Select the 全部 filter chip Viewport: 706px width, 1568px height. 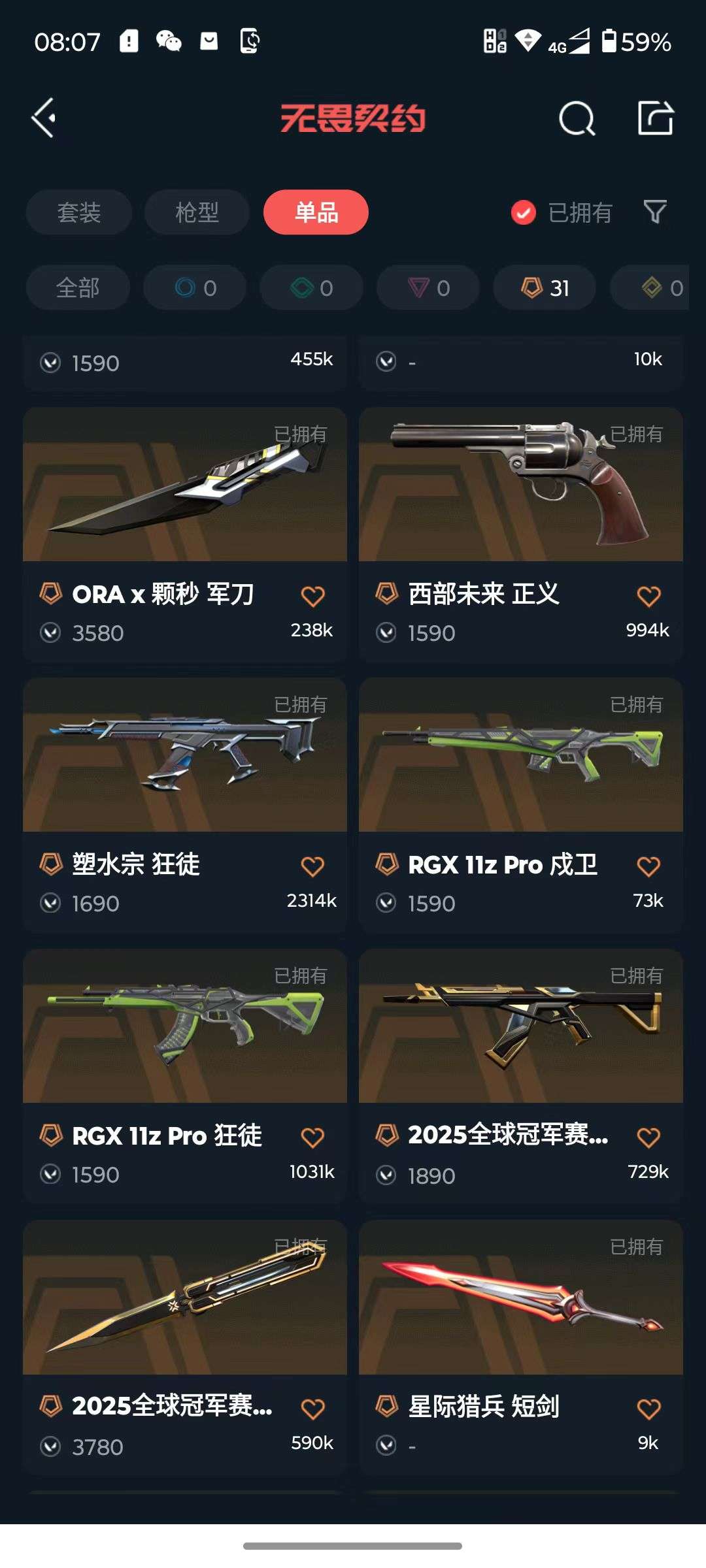tap(76, 287)
